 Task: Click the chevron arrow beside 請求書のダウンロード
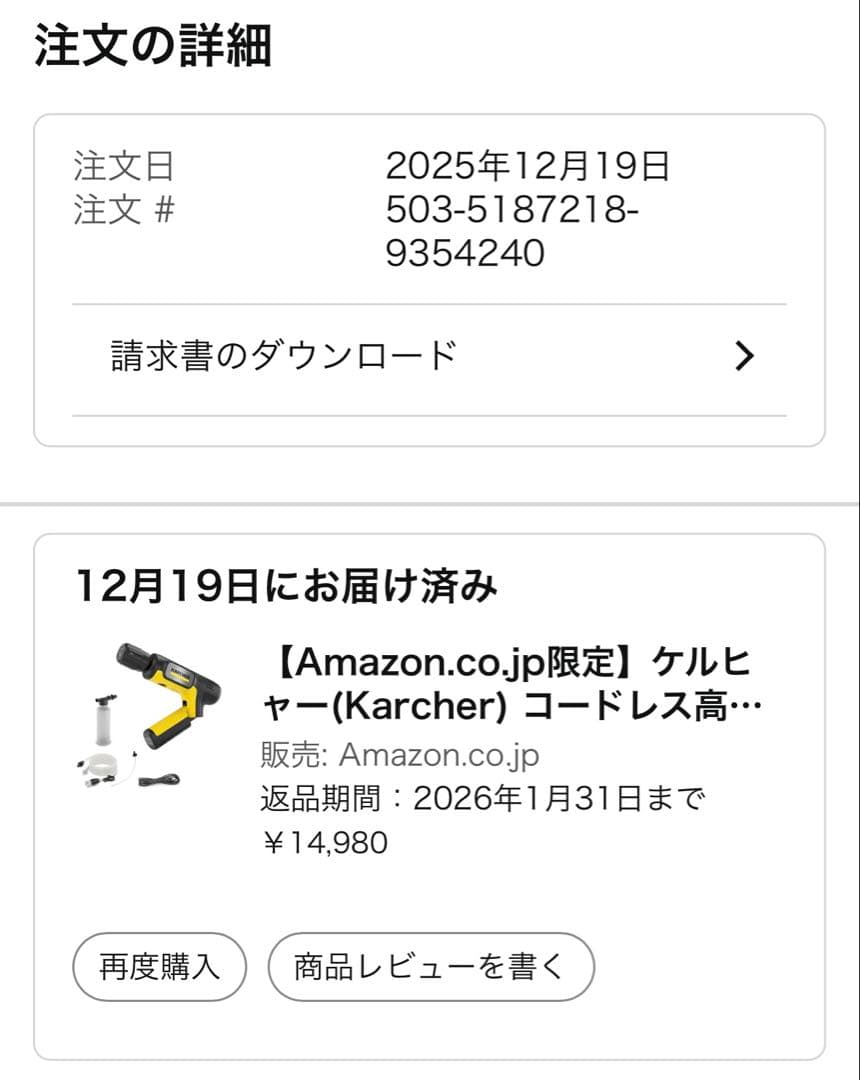[x=743, y=355]
